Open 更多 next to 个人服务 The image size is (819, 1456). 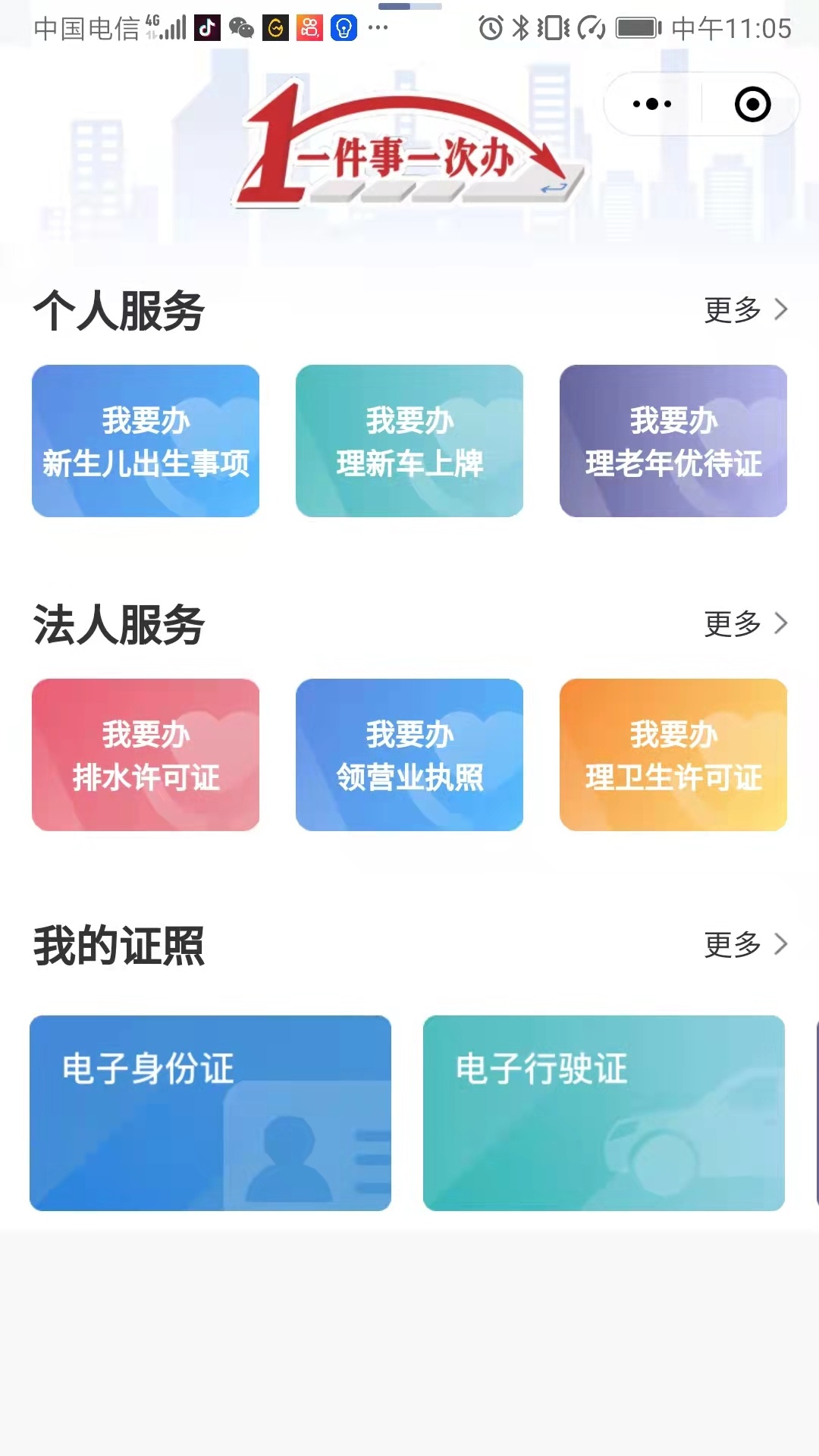coord(745,309)
